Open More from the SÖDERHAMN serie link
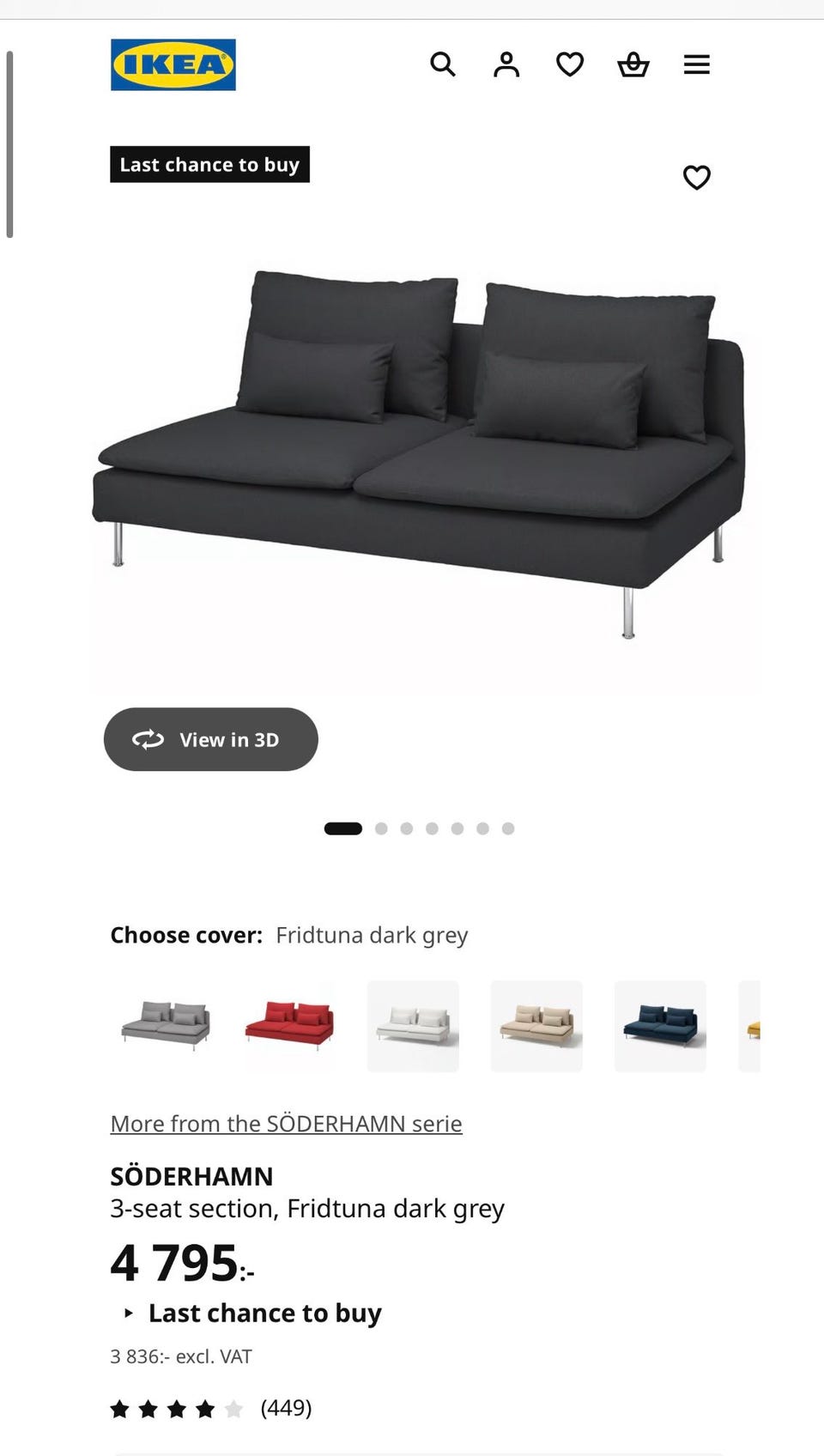This screenshot has height=1456, width=824. 286,1123
